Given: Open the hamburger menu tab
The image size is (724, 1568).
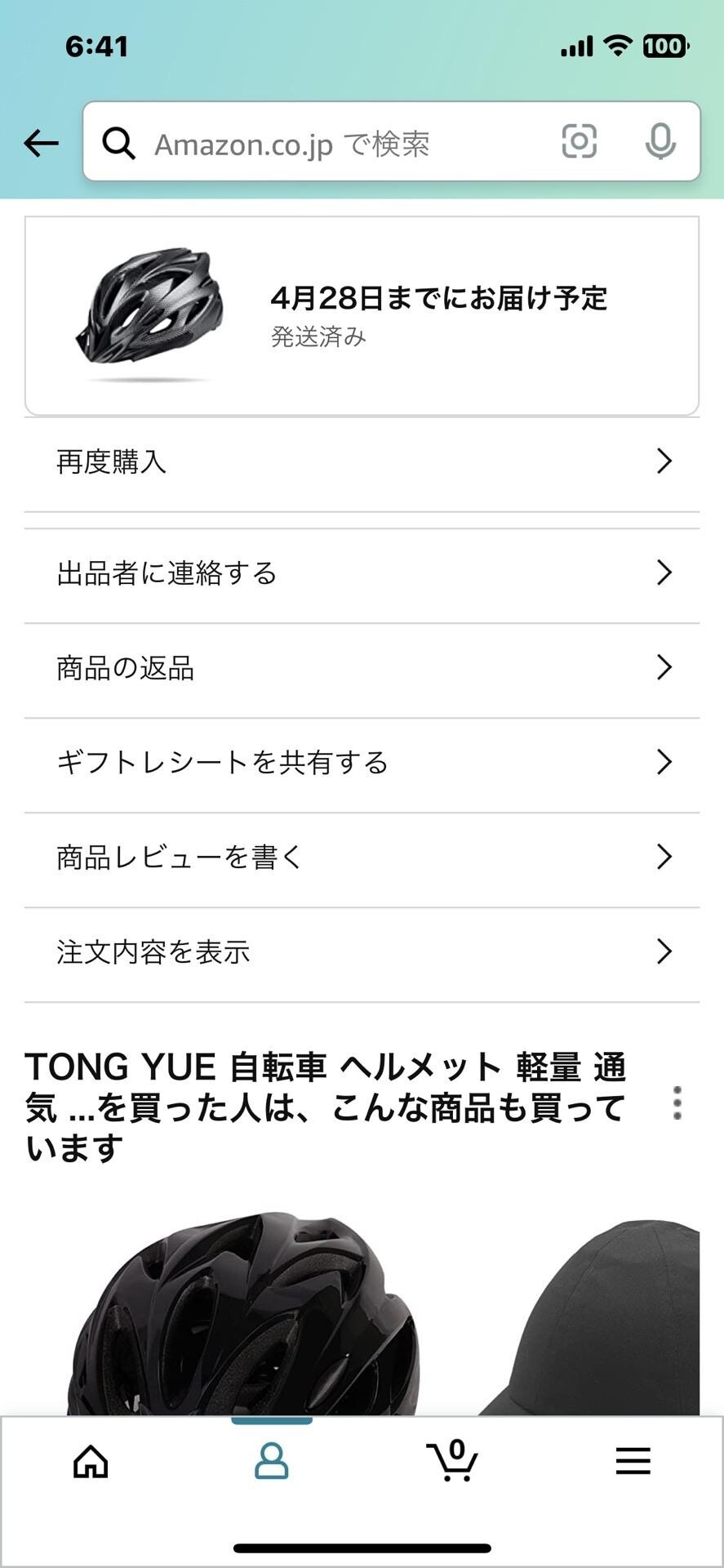Looking at the screenshot, I should click(x=633, y=1462).
